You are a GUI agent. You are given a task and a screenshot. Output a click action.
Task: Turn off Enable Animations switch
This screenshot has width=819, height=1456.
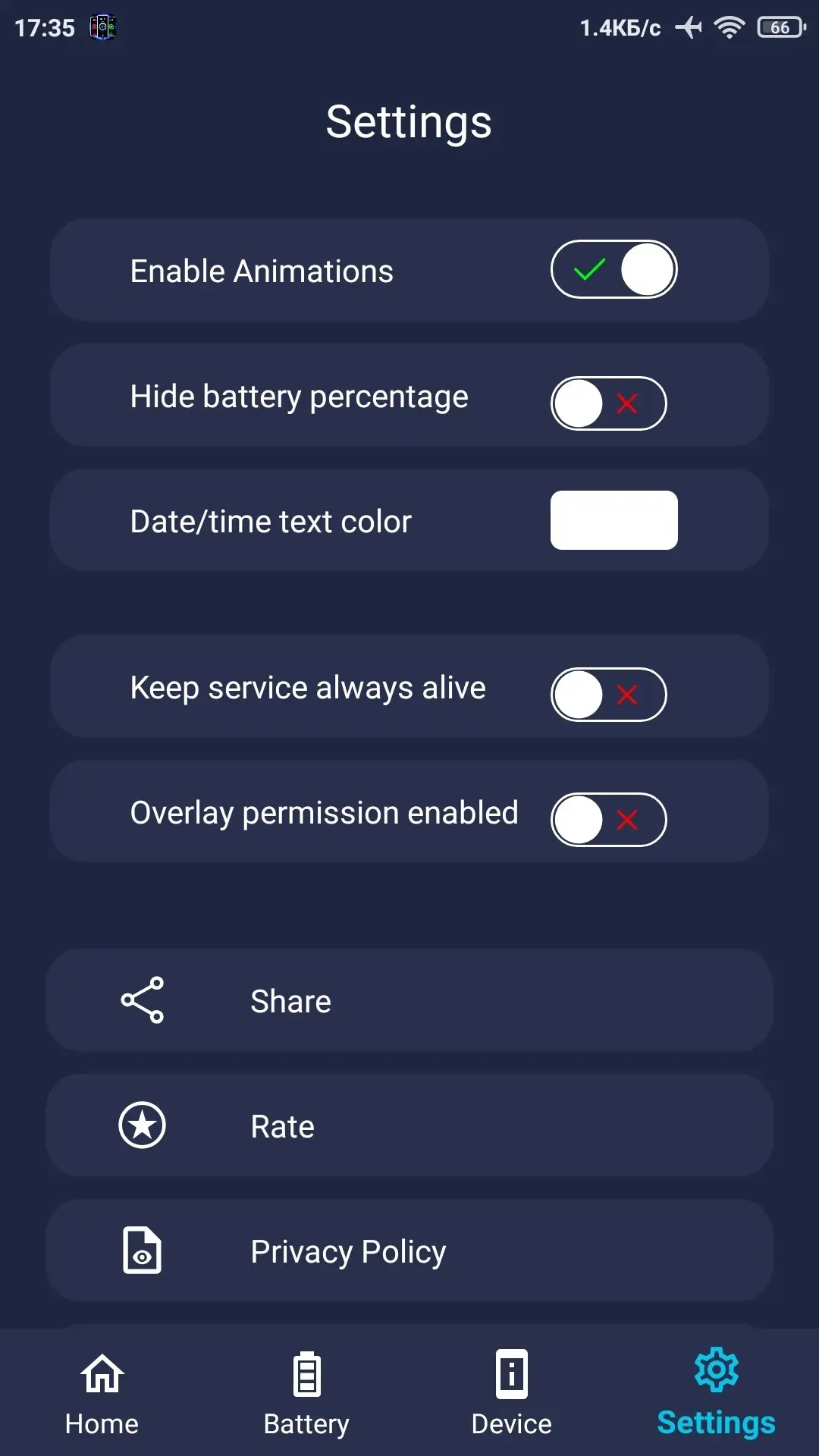tap(613, 269)
